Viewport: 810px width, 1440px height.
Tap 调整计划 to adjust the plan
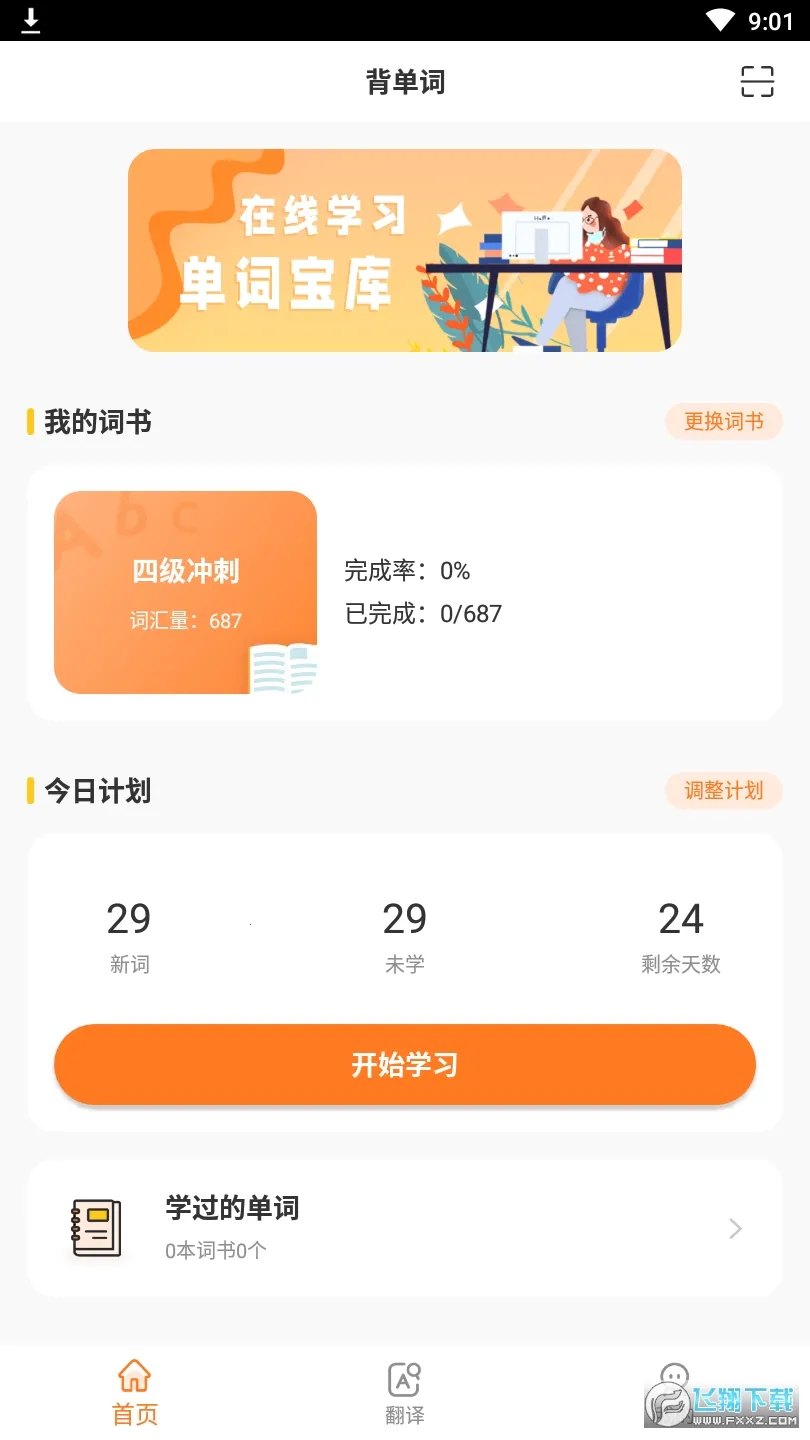click(723, 791)
